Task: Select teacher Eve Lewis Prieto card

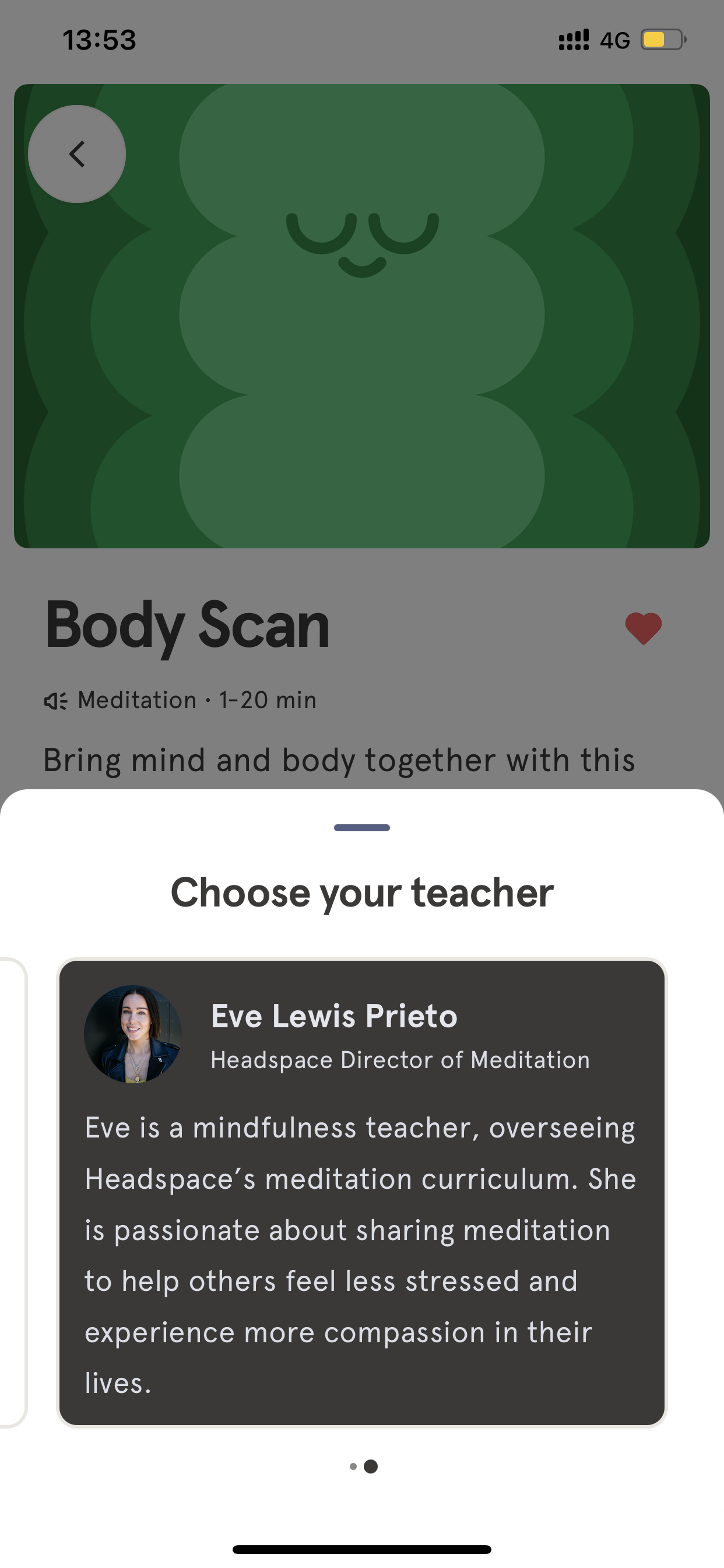Action: click(x=362, y=1193)
